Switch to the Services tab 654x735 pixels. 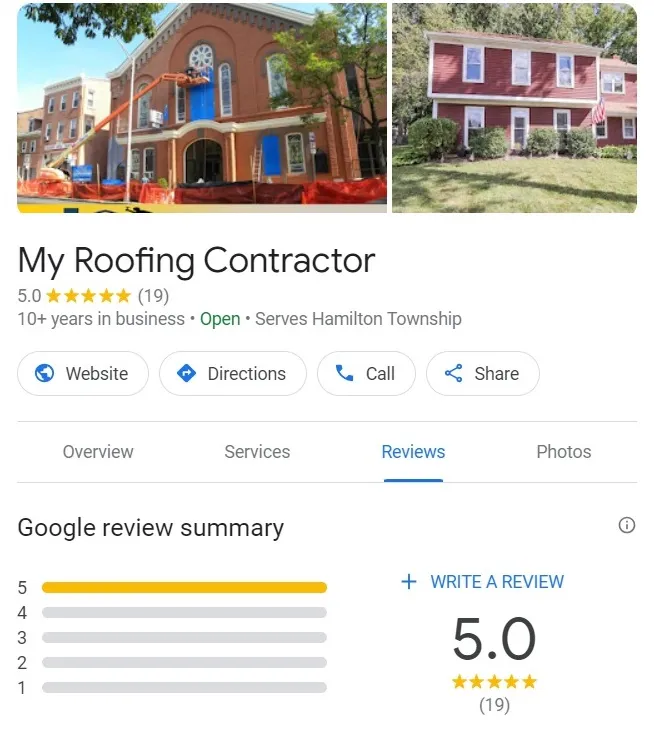(257, 452)
